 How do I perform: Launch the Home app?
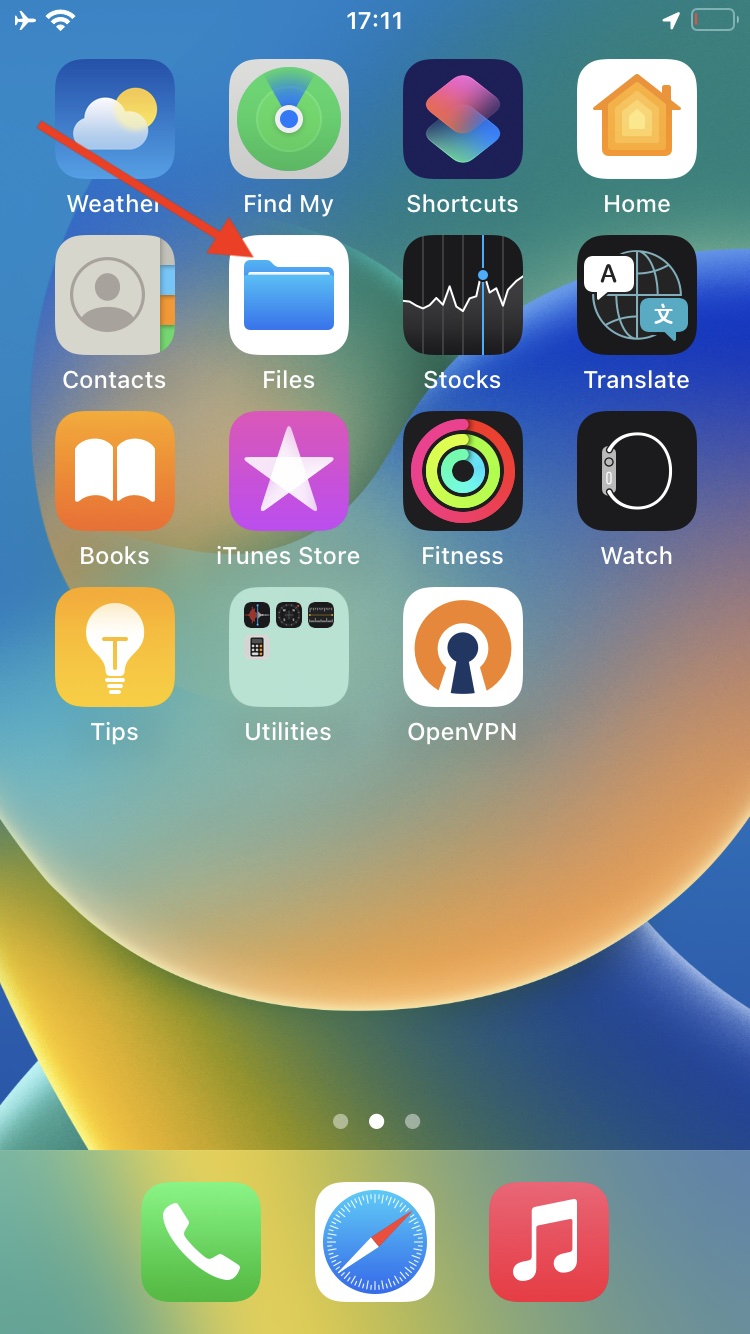[x=637, y=119]
